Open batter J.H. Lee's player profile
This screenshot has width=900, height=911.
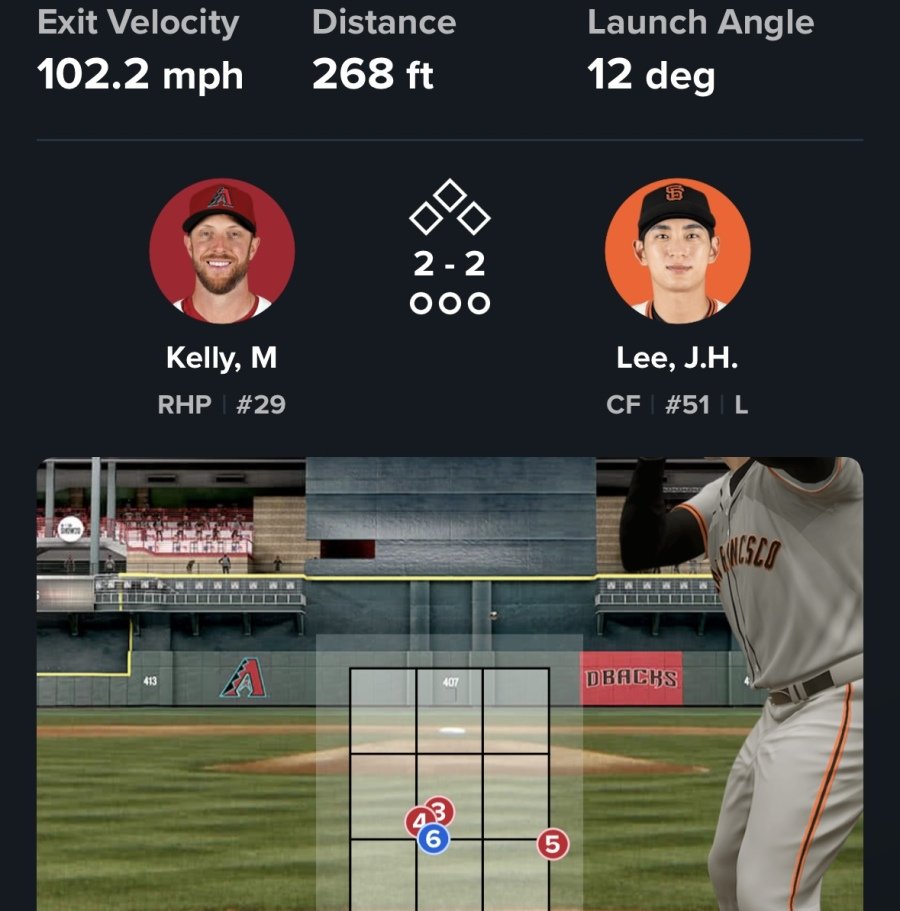click(x=677, y=250)
